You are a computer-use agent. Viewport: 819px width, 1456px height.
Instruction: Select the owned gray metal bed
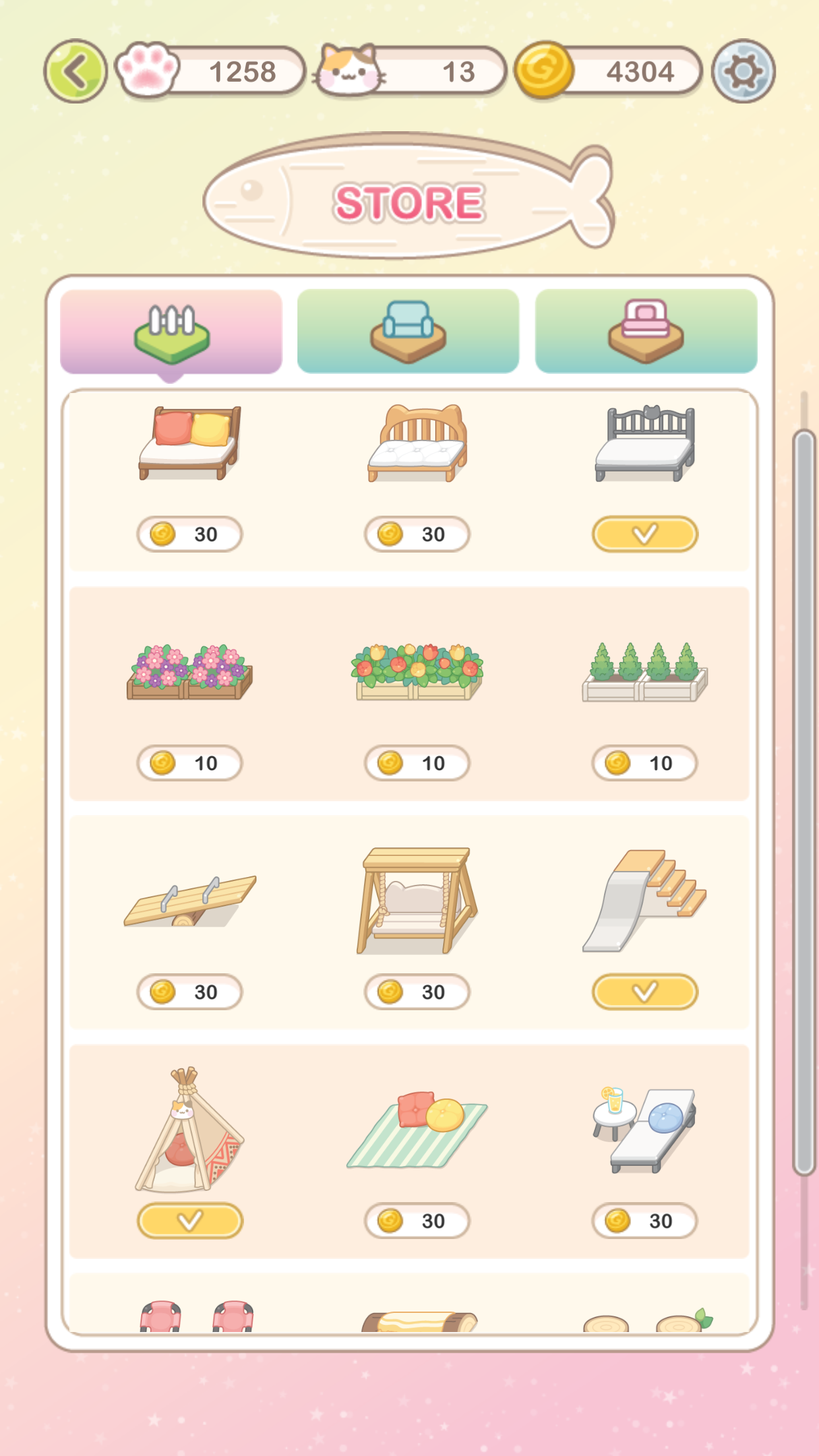point(644,534)
